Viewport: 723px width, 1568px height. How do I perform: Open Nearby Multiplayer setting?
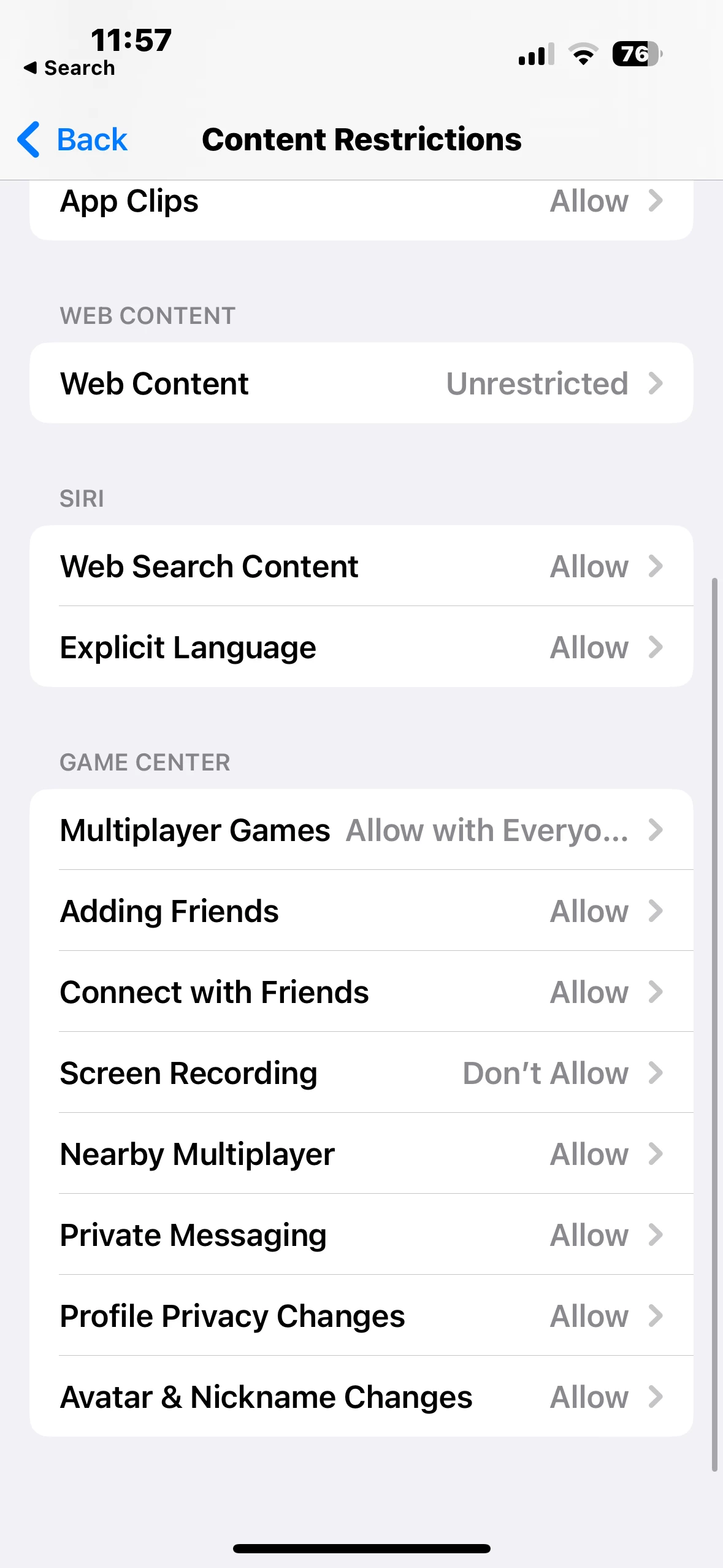coord(361,1154)
